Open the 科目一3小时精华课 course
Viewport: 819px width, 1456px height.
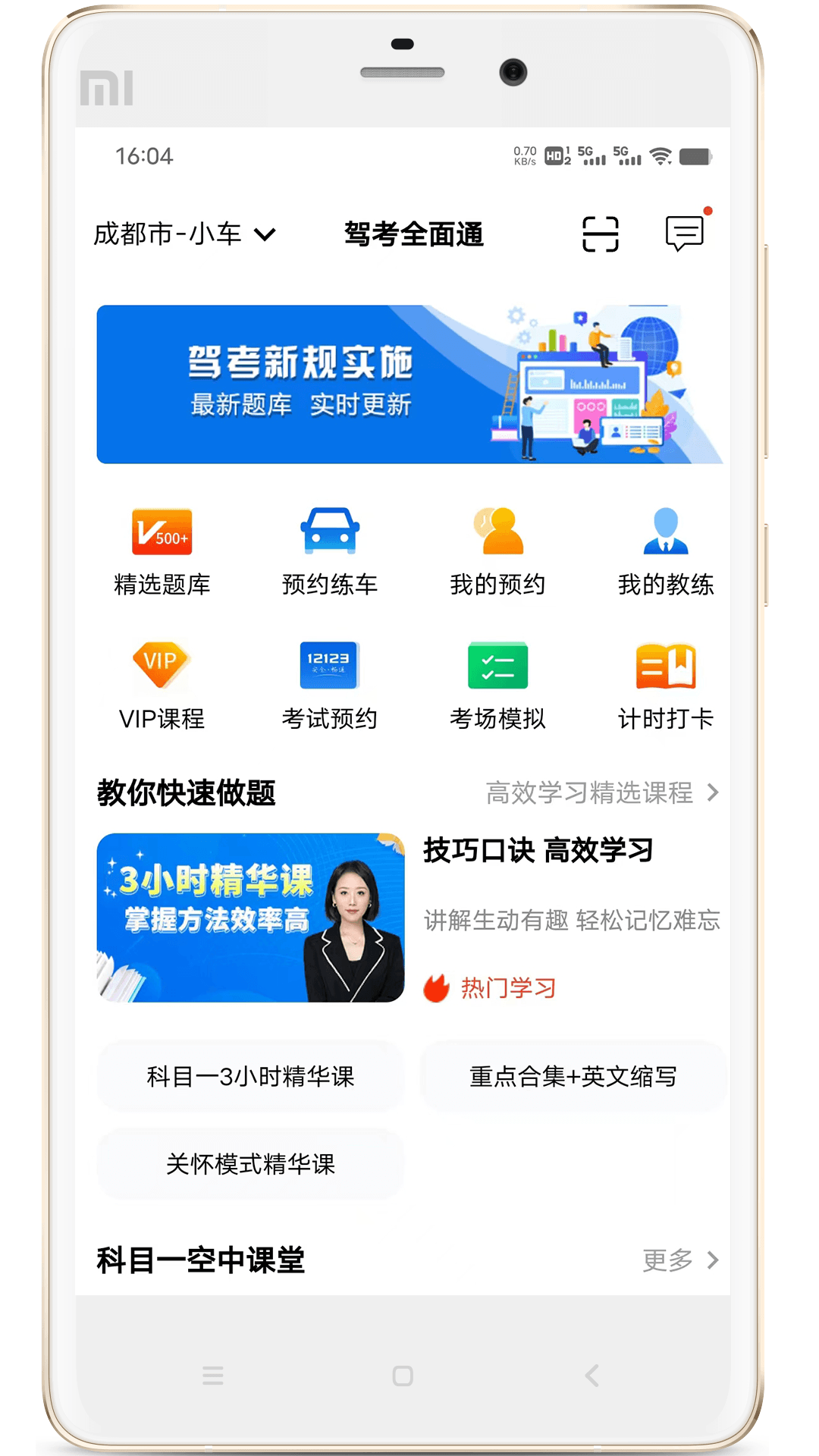click(x=250, y=1076)
